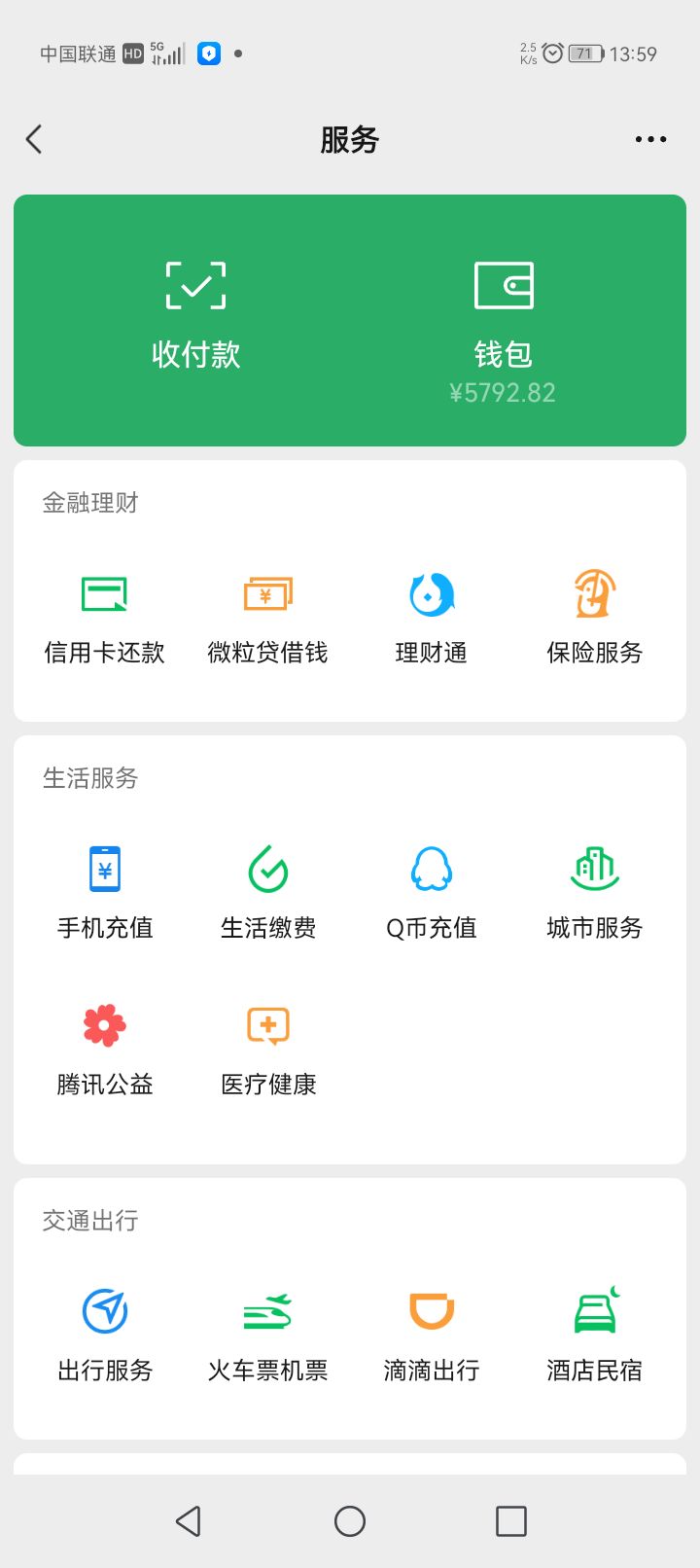Select 信用卡还款
Screen dimensions: 700x1568
(104, 615)
